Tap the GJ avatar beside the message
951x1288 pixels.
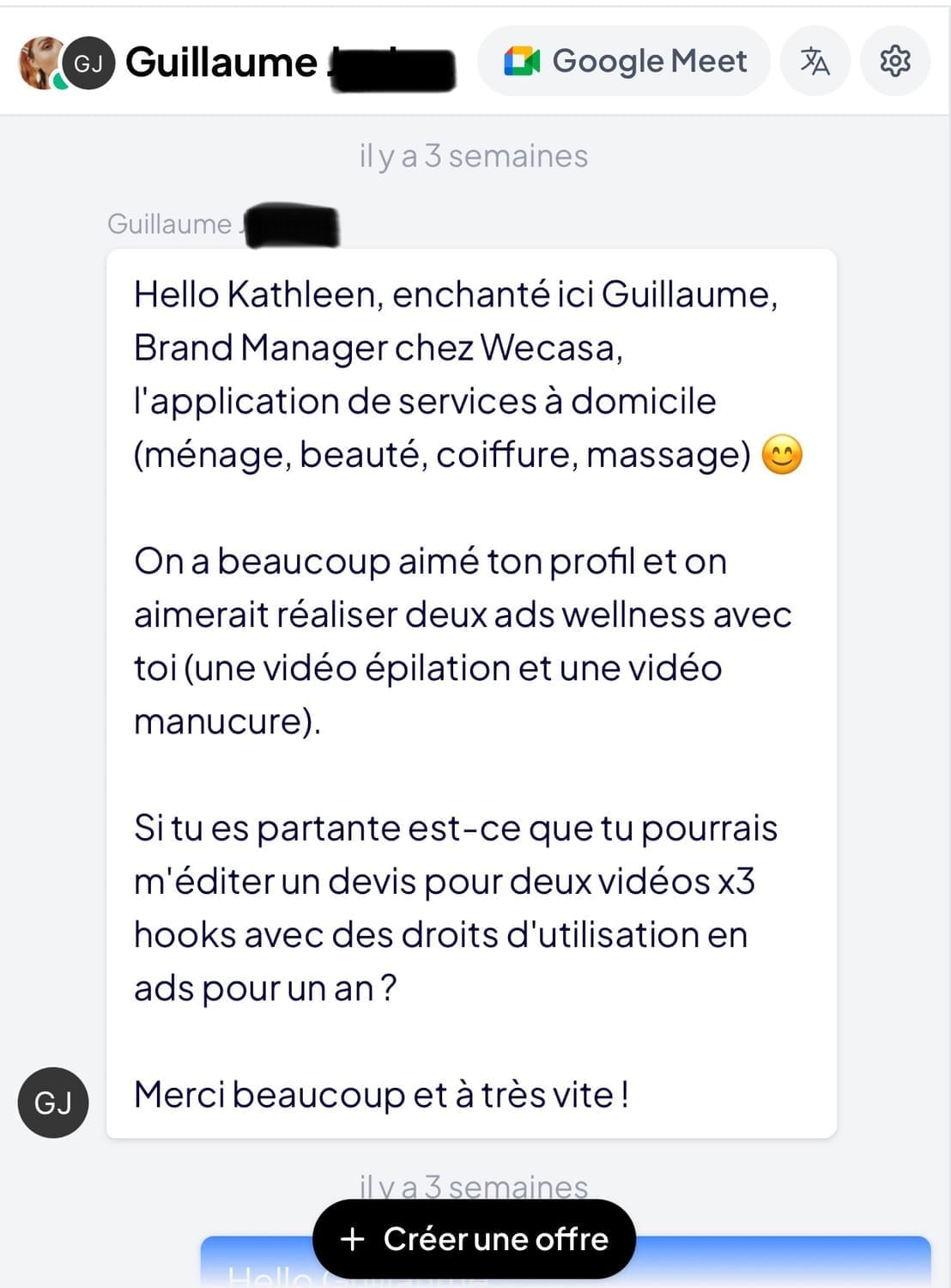(53, 1103)
